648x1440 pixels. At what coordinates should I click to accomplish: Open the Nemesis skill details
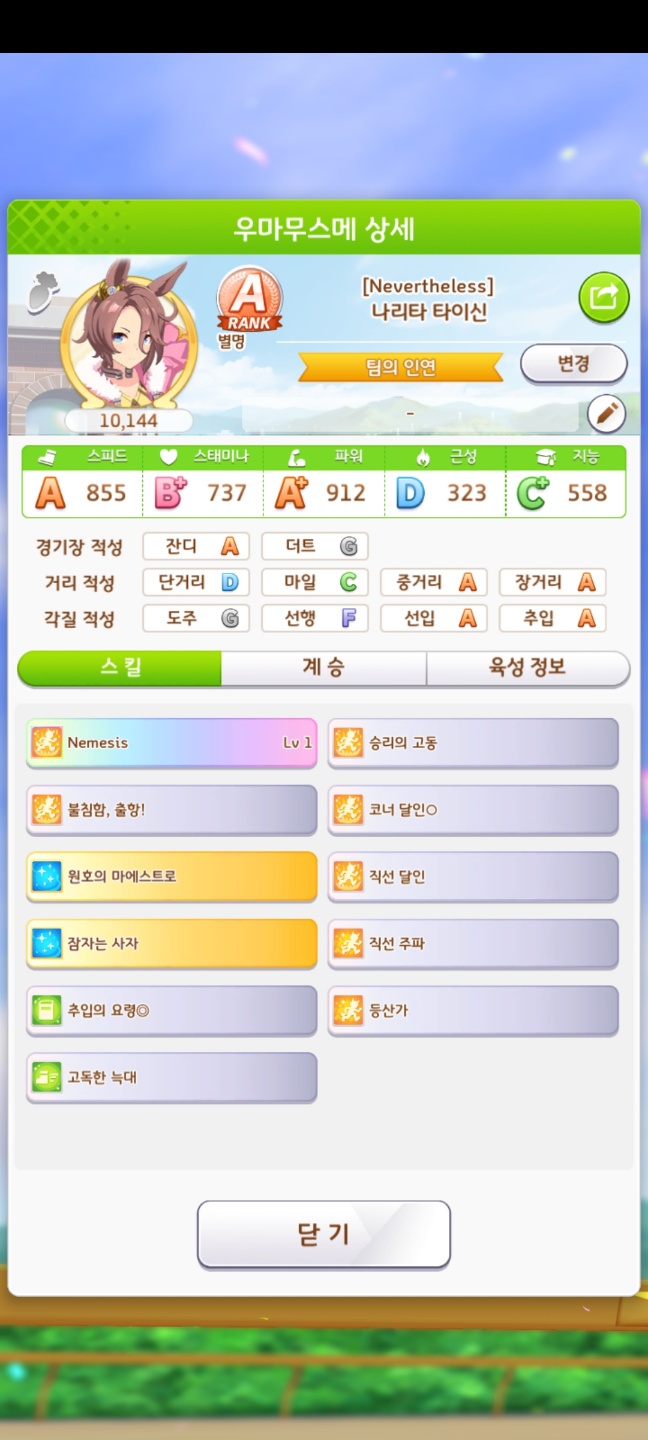coord(171,743)
